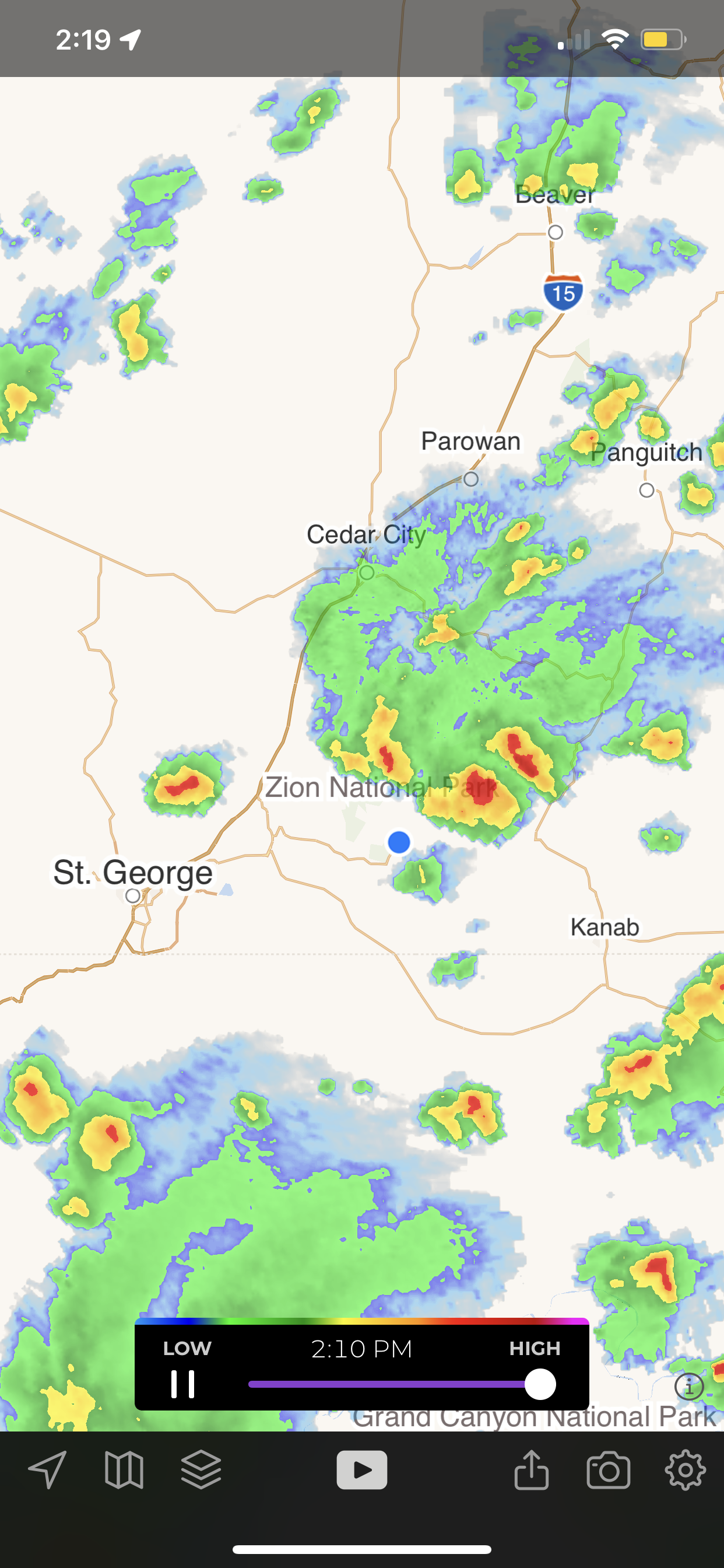724x1568 pixels.
Task: Share the current radar view
Action: pyautogui.click(x=532, y=1469)
